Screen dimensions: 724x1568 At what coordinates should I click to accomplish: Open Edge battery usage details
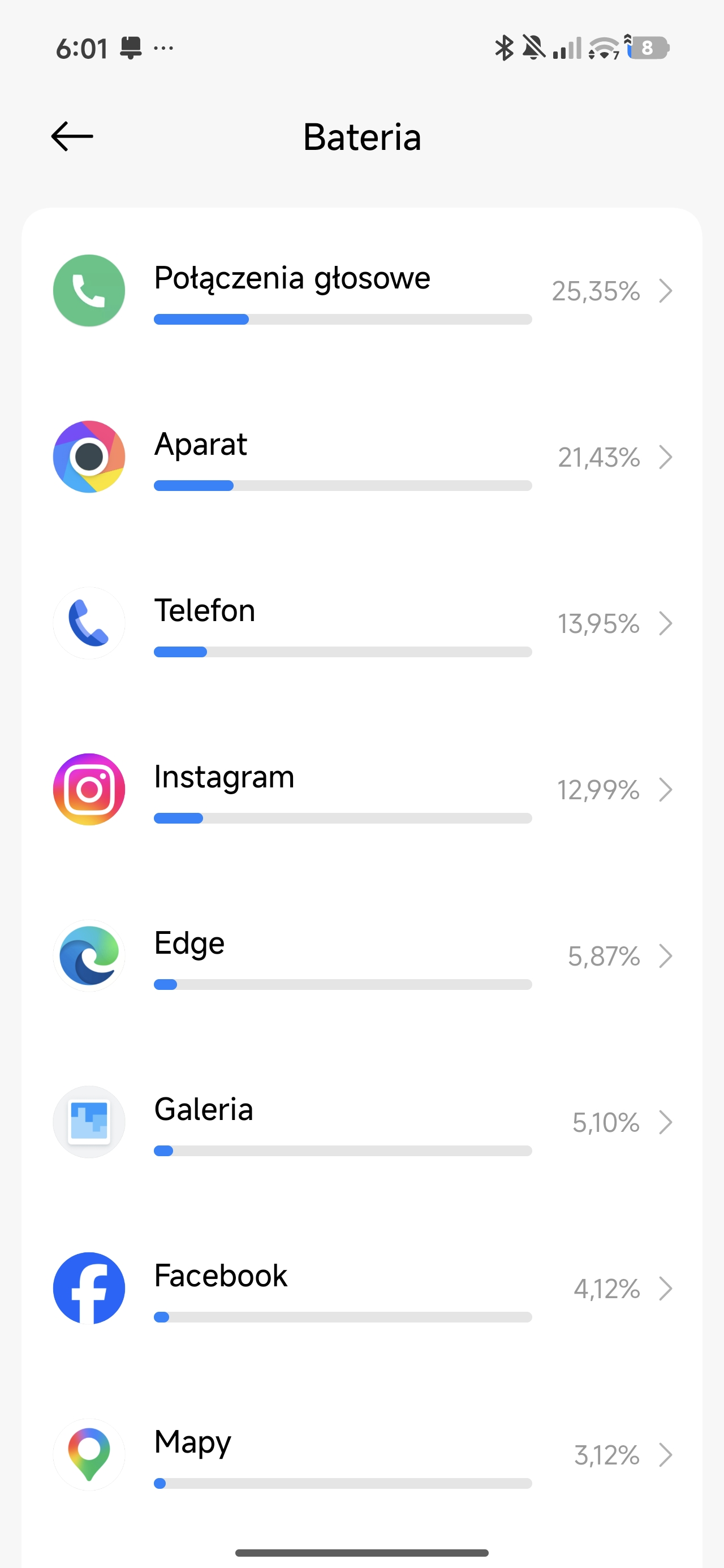[x=361, y=955]
